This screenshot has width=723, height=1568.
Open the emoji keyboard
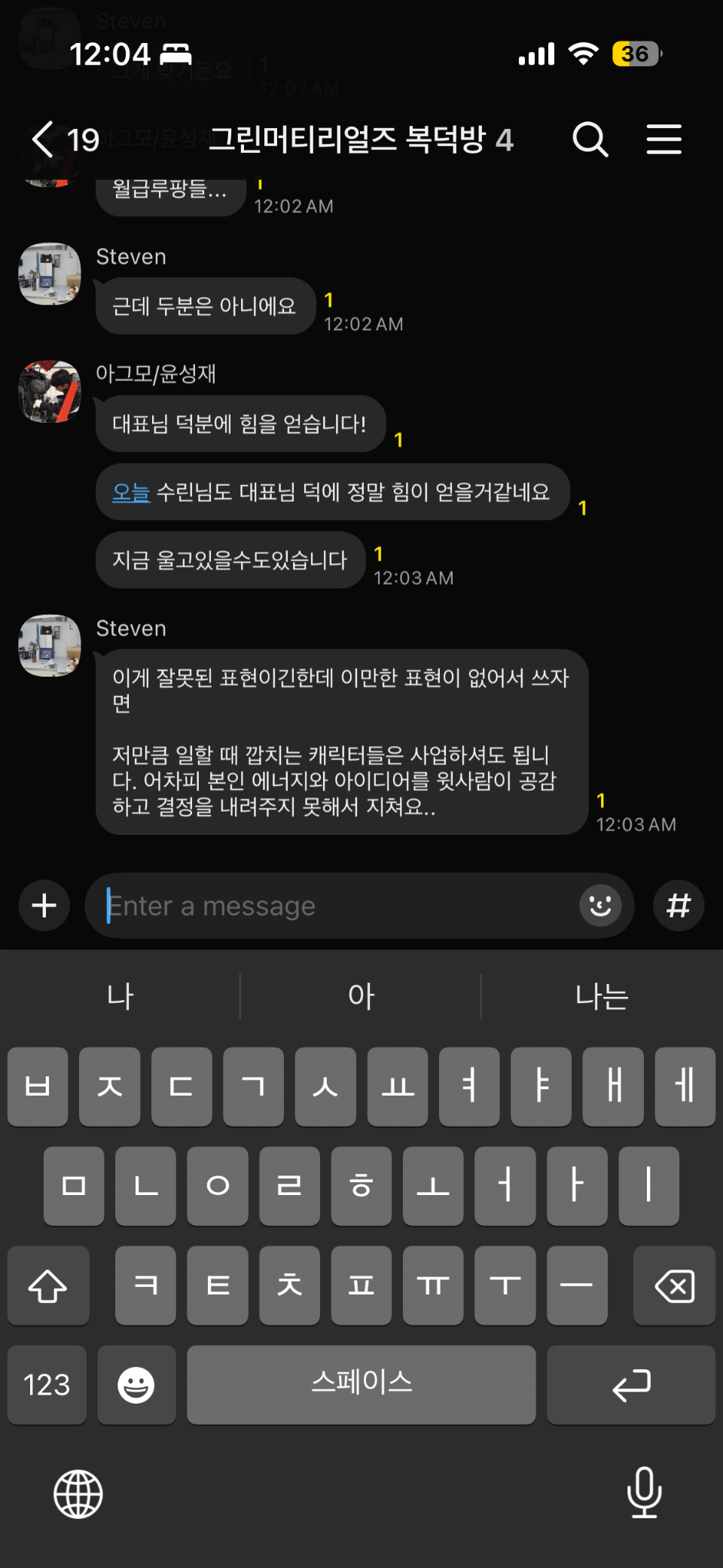point(136,1385)
